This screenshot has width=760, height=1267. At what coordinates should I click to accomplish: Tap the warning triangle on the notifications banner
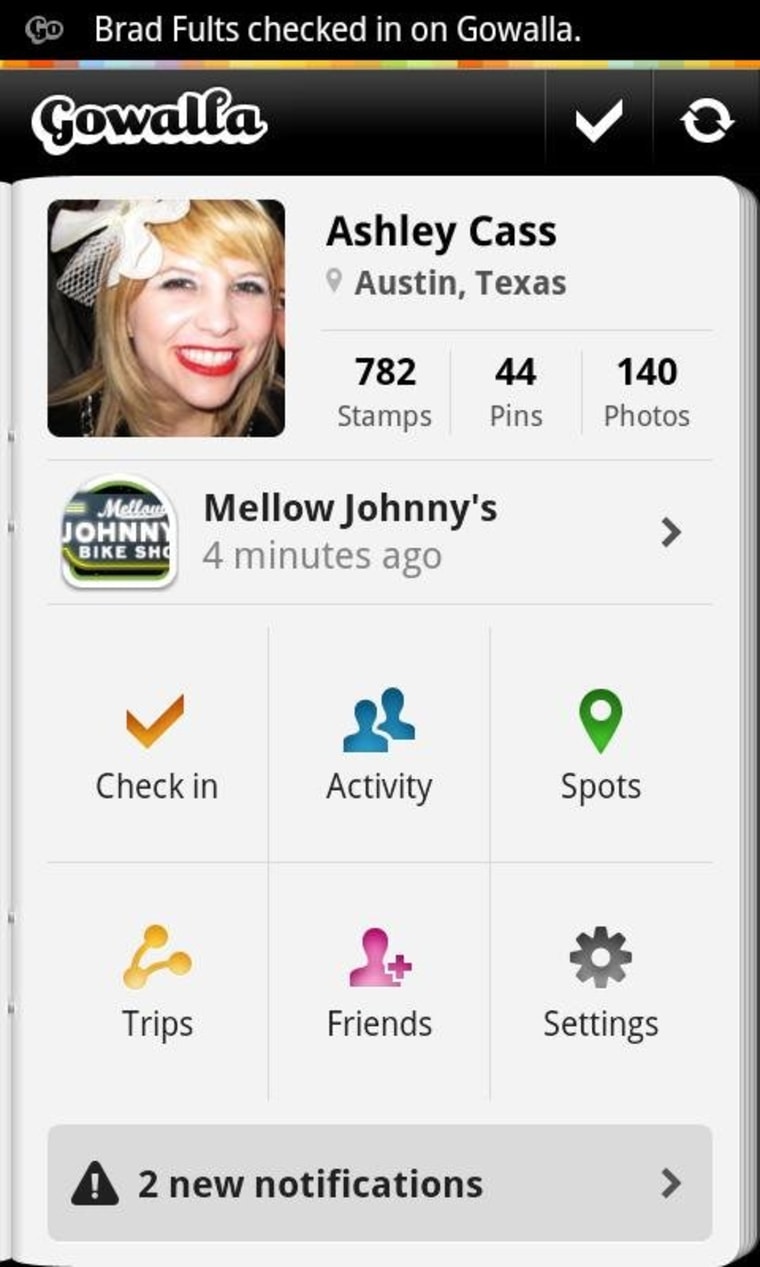click(x=96, y=1183)
